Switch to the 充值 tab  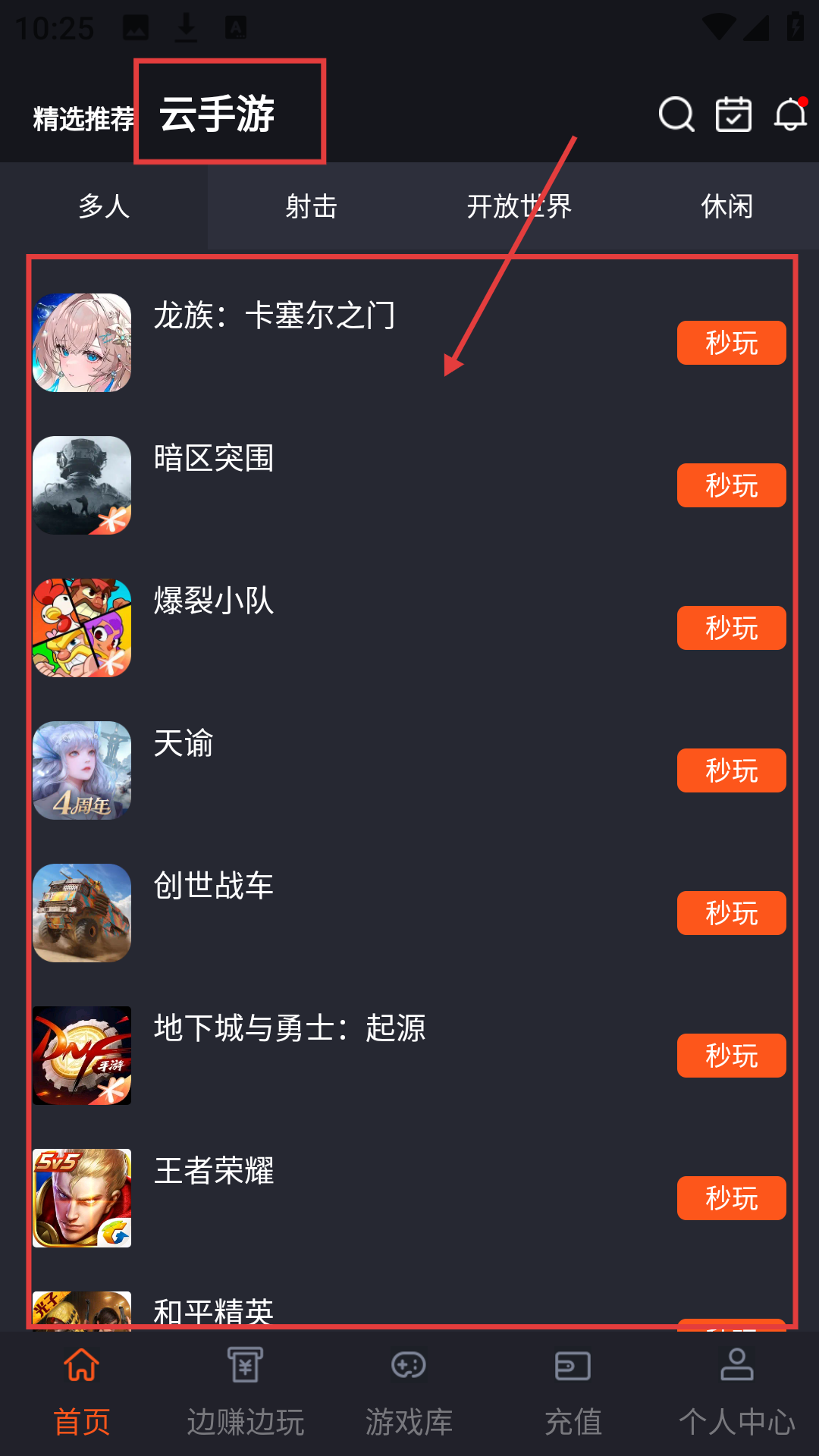click(x=573, y=1392)
